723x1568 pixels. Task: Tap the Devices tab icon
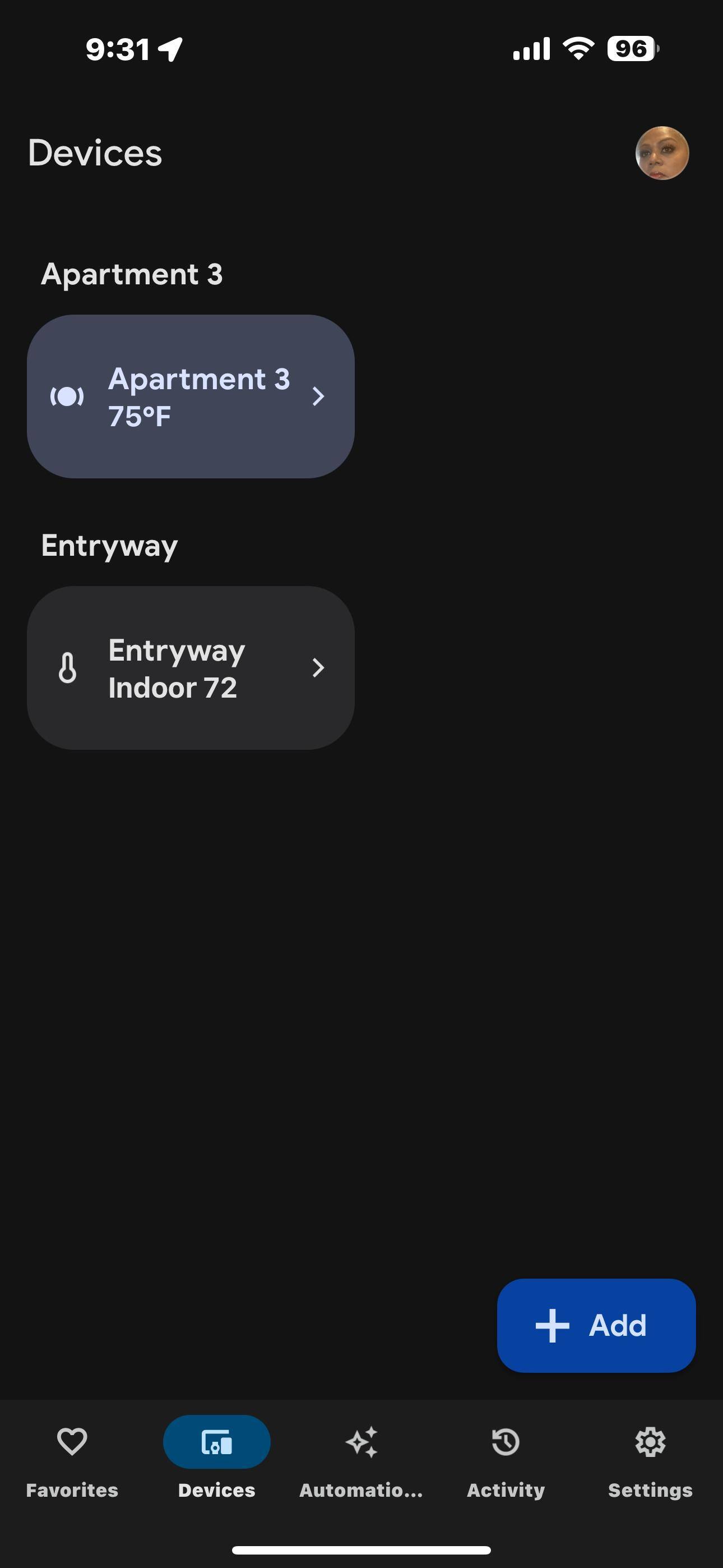pyautogui.click(x=217, y=1441)
